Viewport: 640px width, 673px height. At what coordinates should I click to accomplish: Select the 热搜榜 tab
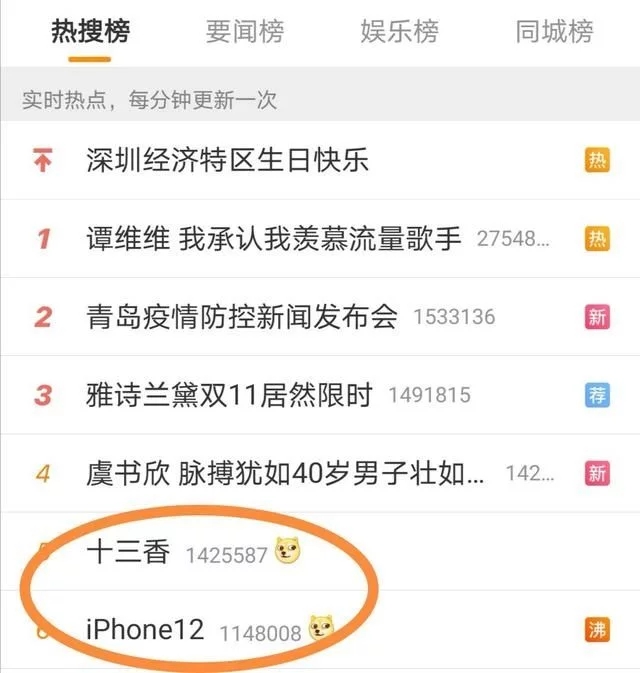point(91,31)
